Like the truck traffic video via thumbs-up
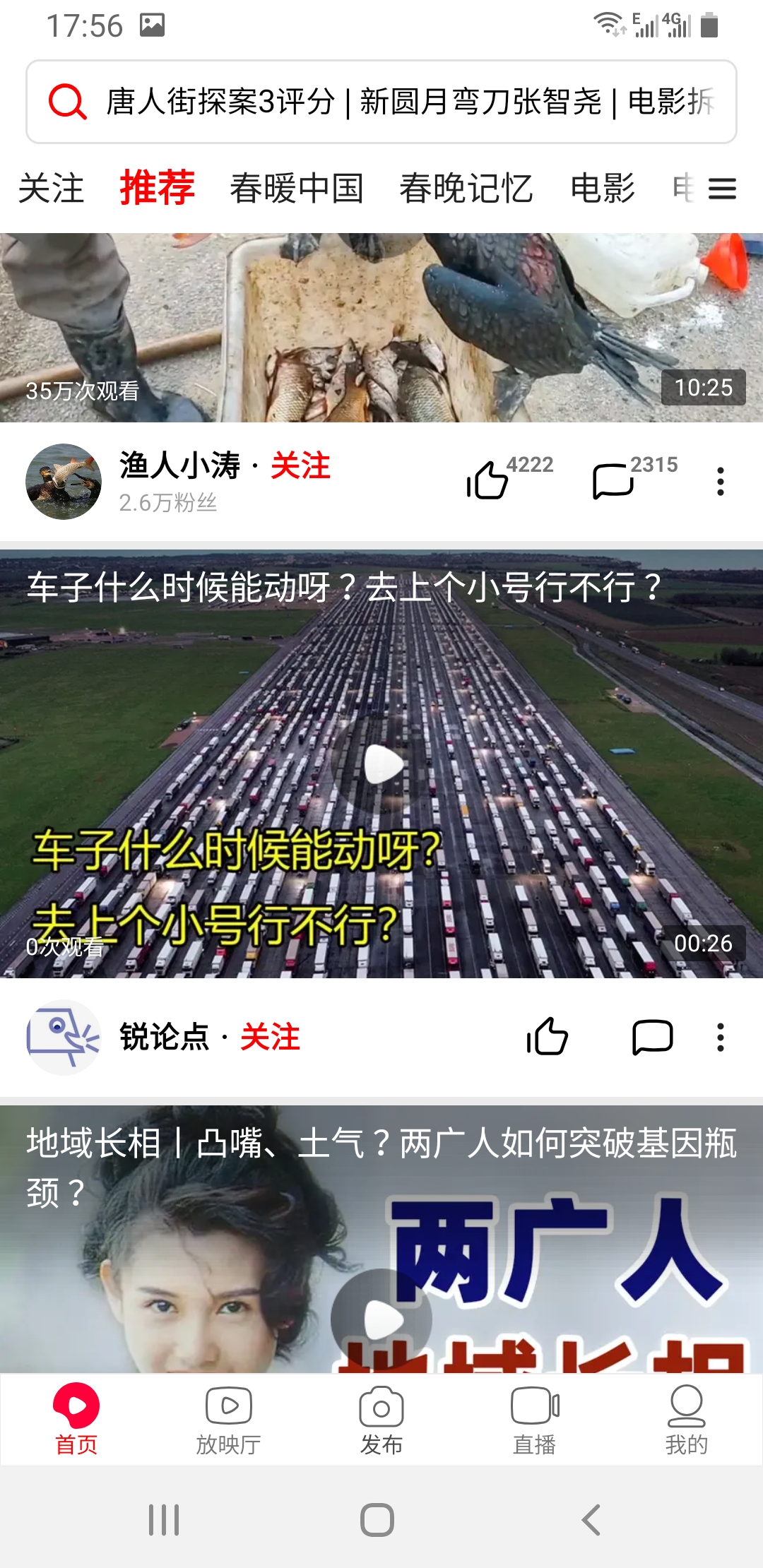Image resolution: width=763 pixels, height=1568 pixels. [548, 1038]
